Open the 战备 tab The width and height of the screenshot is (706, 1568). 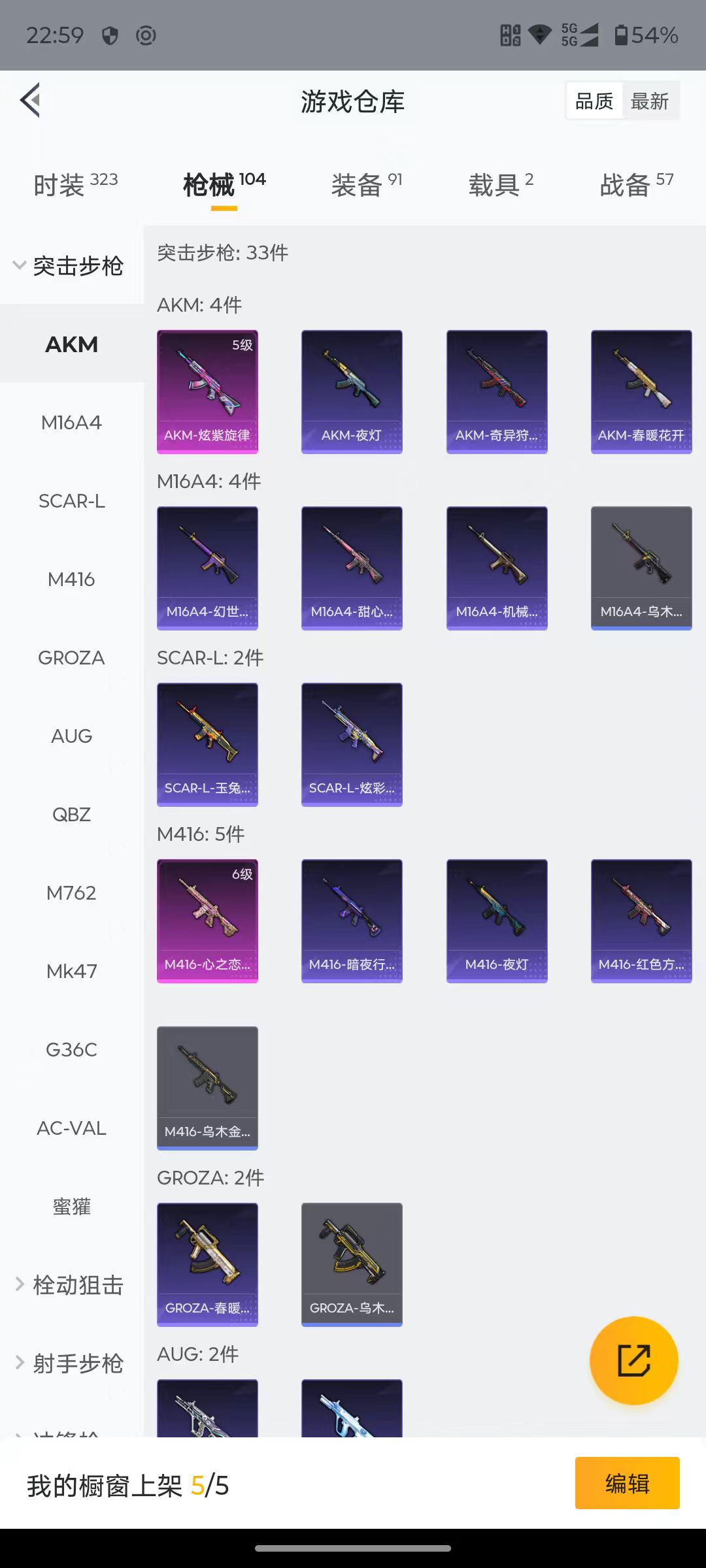click(636, 185)
